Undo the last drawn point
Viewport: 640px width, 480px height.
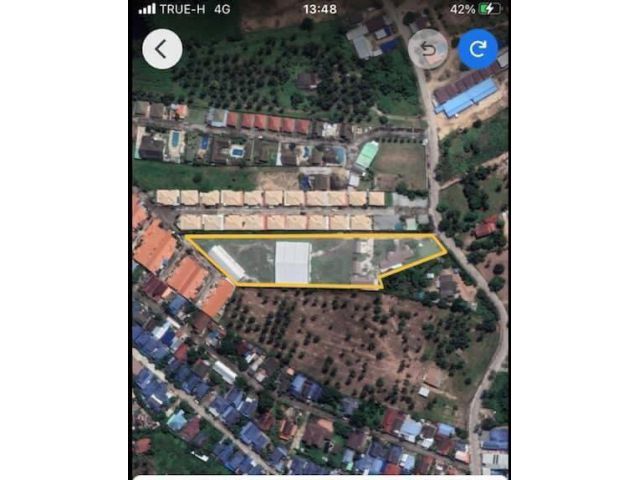428,48
